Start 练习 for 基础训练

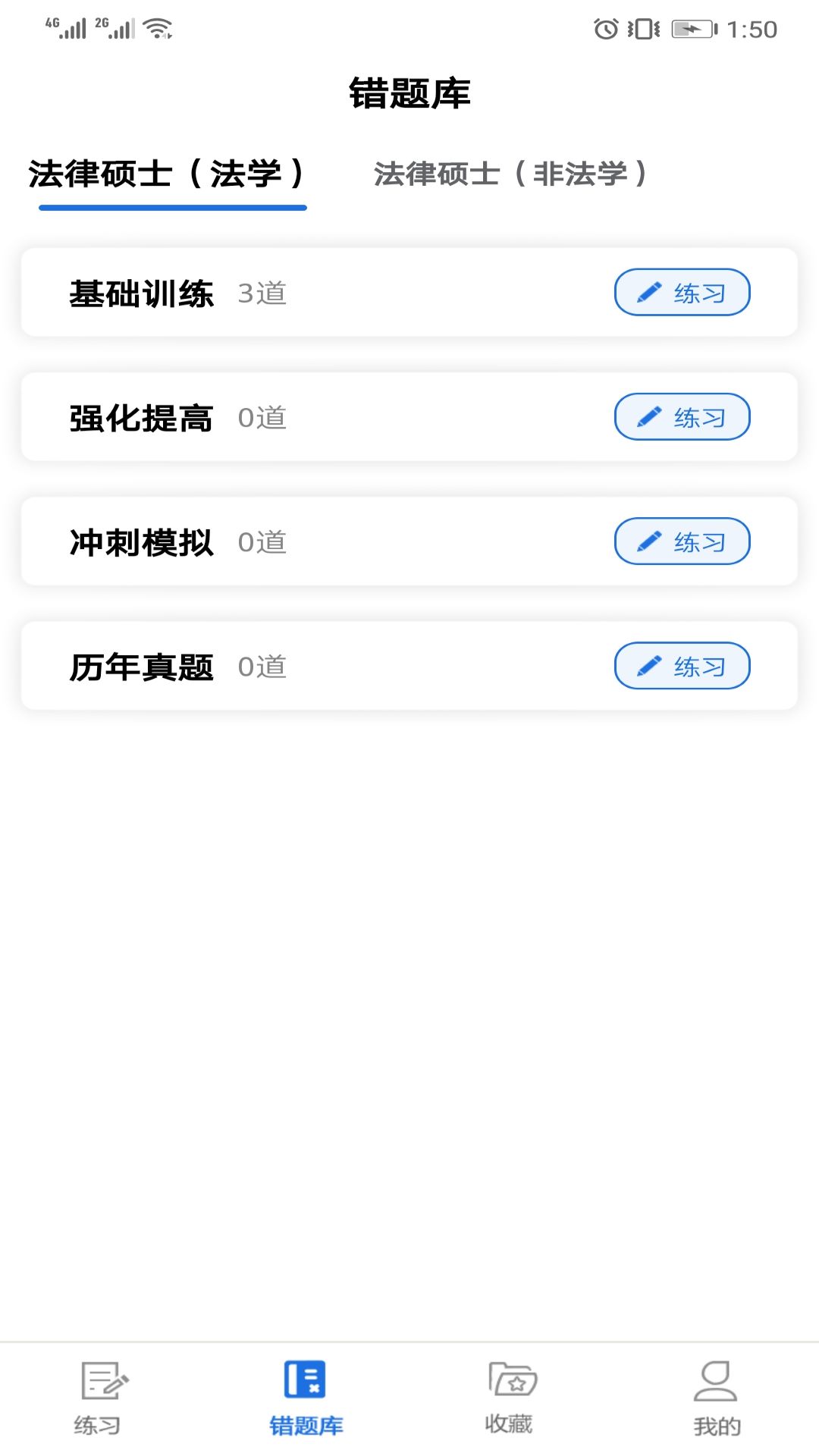click(682, 292)
